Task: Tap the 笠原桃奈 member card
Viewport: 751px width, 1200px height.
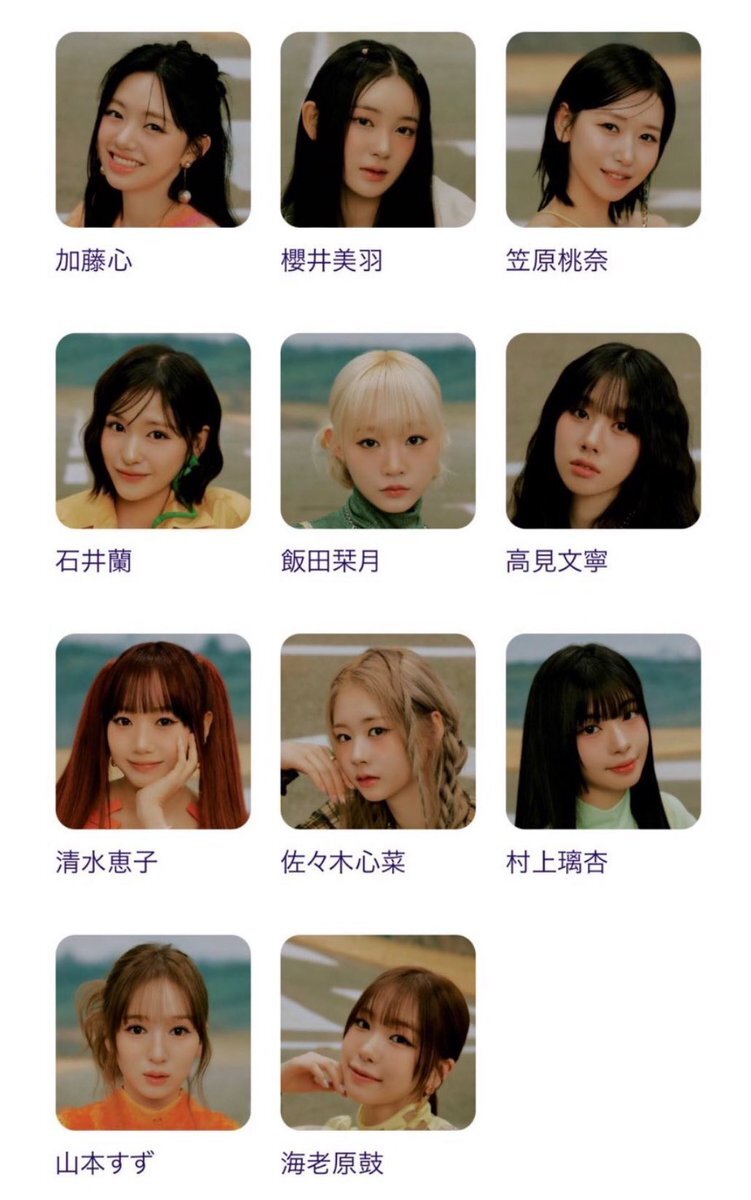Action: point(603,130)
